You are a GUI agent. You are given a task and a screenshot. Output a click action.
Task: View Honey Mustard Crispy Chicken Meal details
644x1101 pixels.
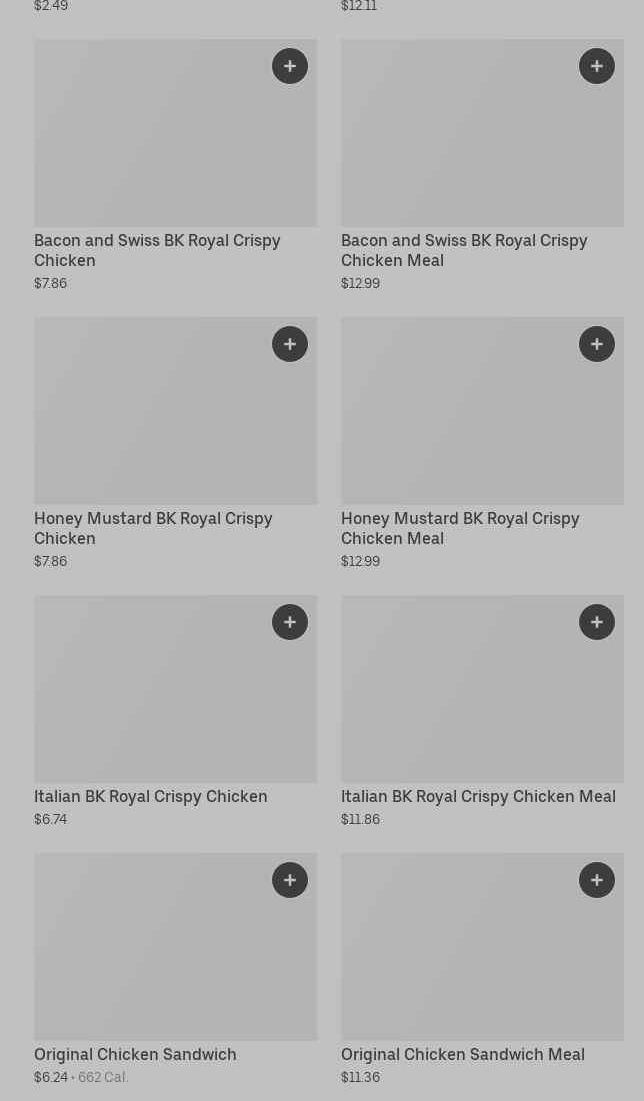460,528
